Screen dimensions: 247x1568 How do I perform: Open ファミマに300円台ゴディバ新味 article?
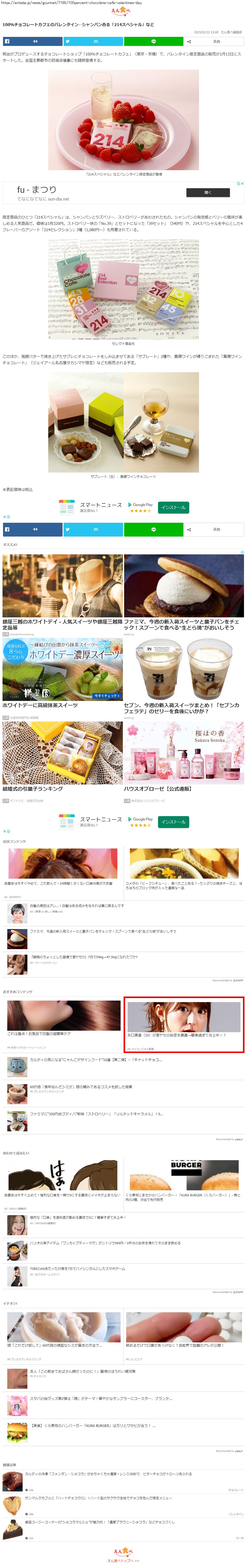96,1115
